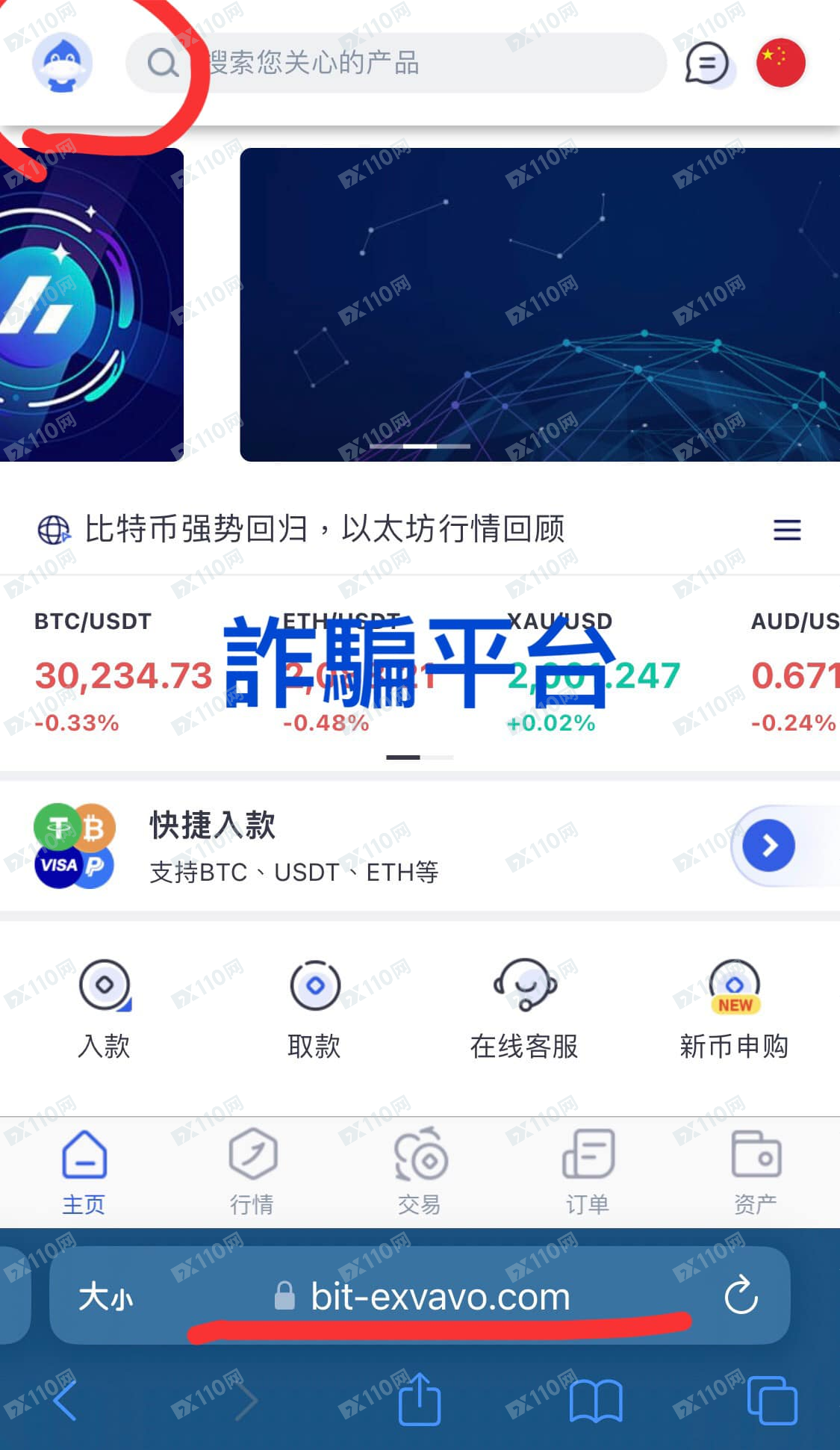
Task: Read the 比特币强势回归 news headline
Action: coord(324,529)
